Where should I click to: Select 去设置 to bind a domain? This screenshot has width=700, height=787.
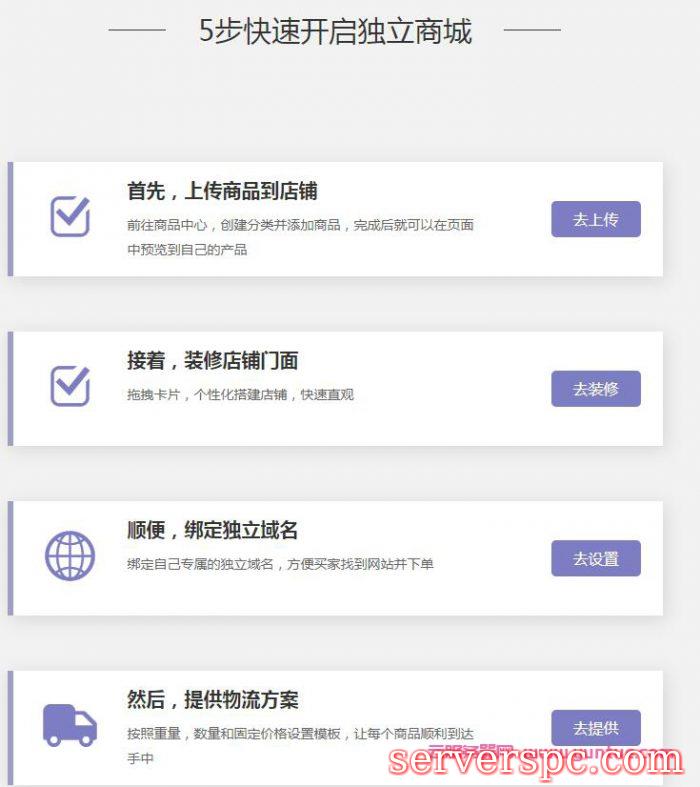(595, 559)
